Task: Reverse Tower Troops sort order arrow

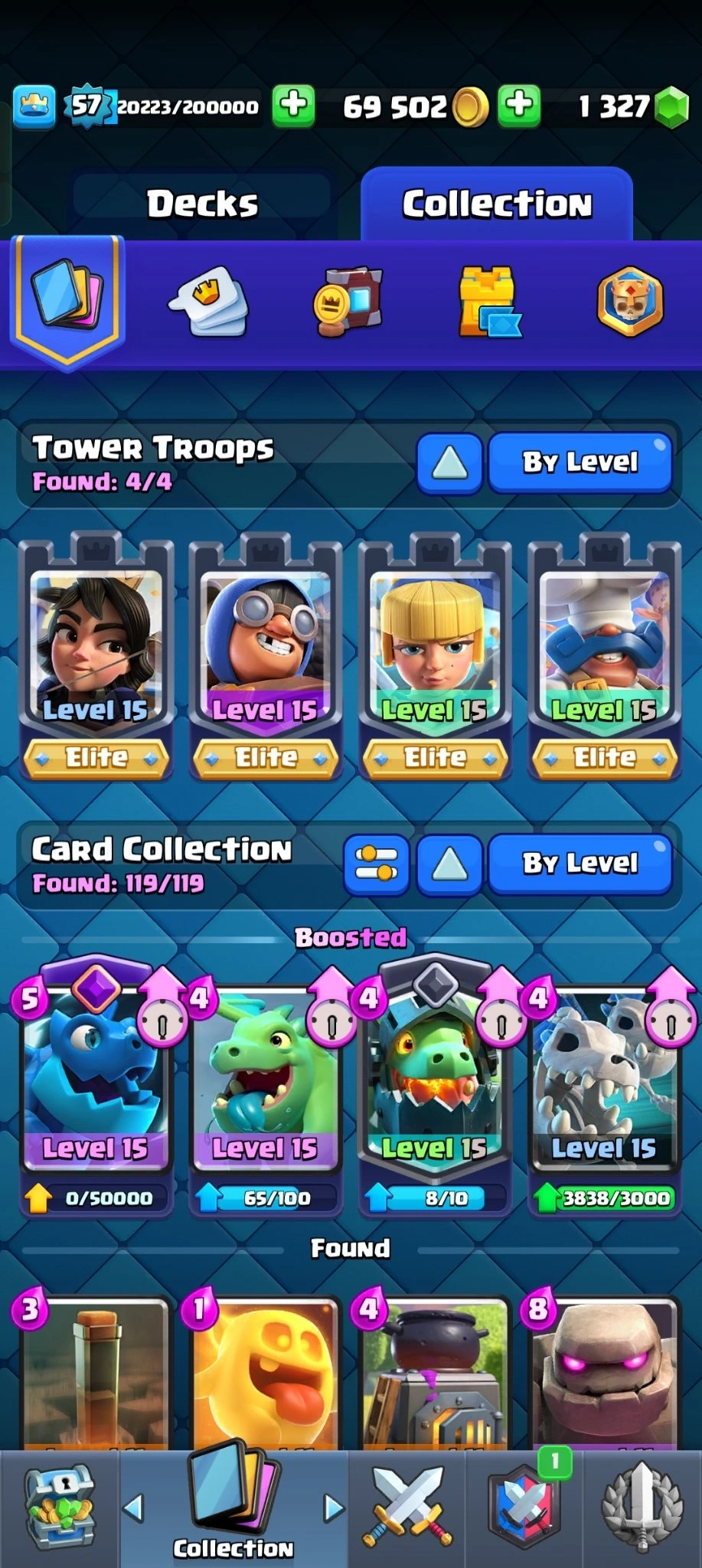Action: click(x=449, y=462)
